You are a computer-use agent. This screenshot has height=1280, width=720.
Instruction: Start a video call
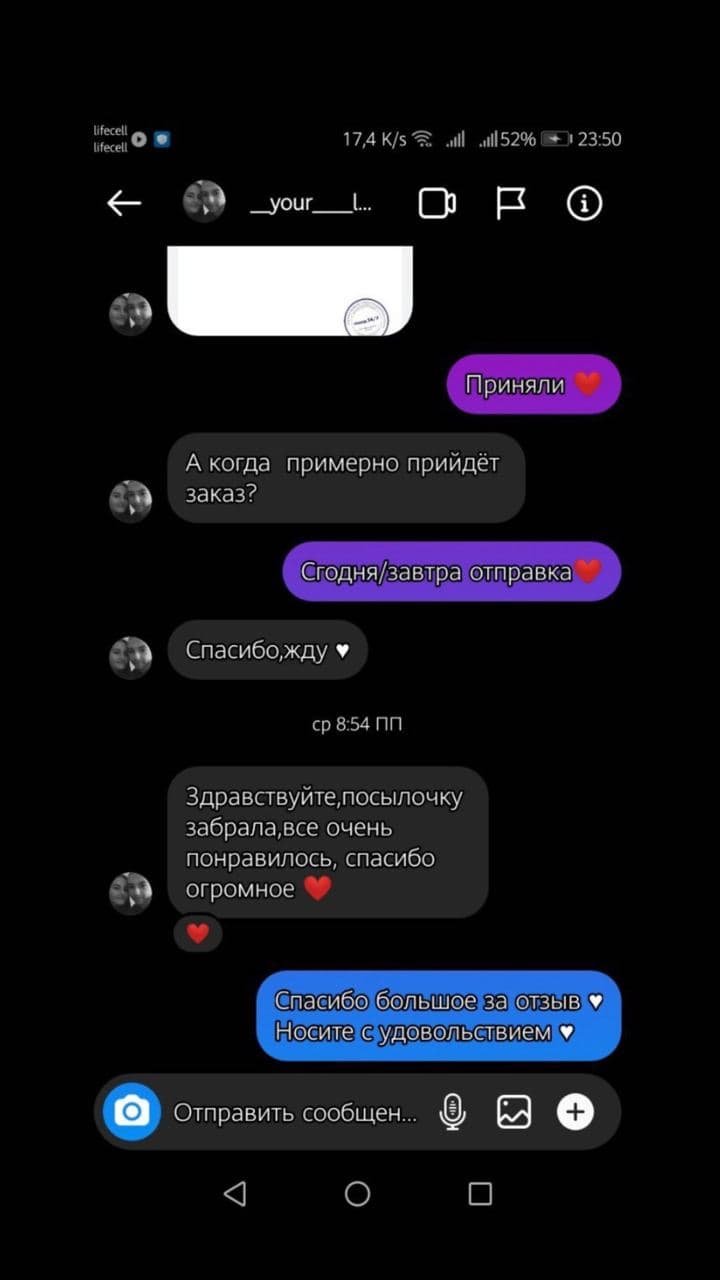pyautogui.click(x=436, y=203)
